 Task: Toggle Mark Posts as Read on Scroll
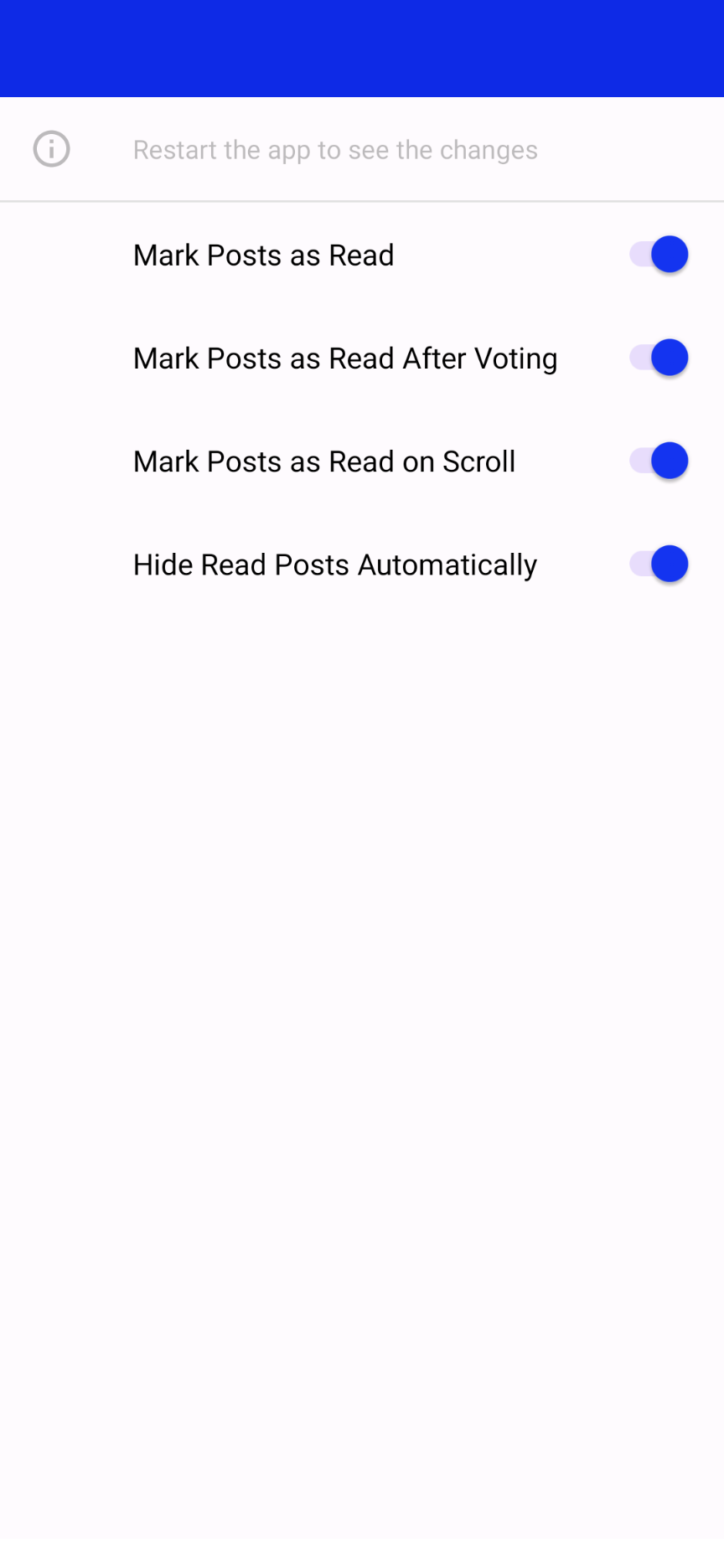(659, 461)
